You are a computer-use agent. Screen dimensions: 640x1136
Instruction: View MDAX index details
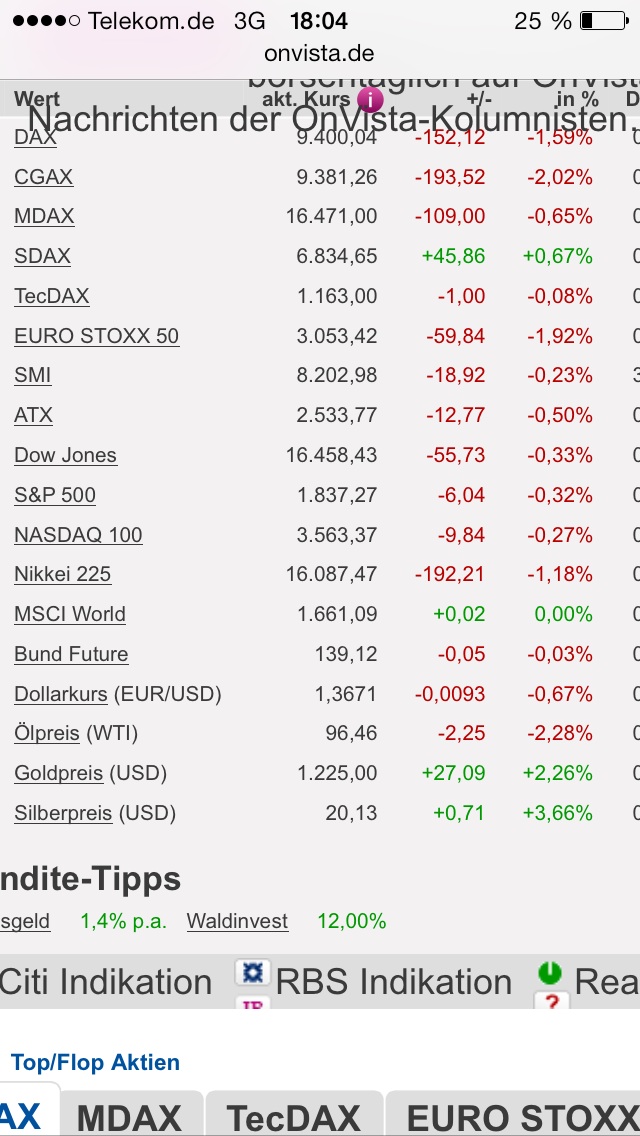click(44, 216)
